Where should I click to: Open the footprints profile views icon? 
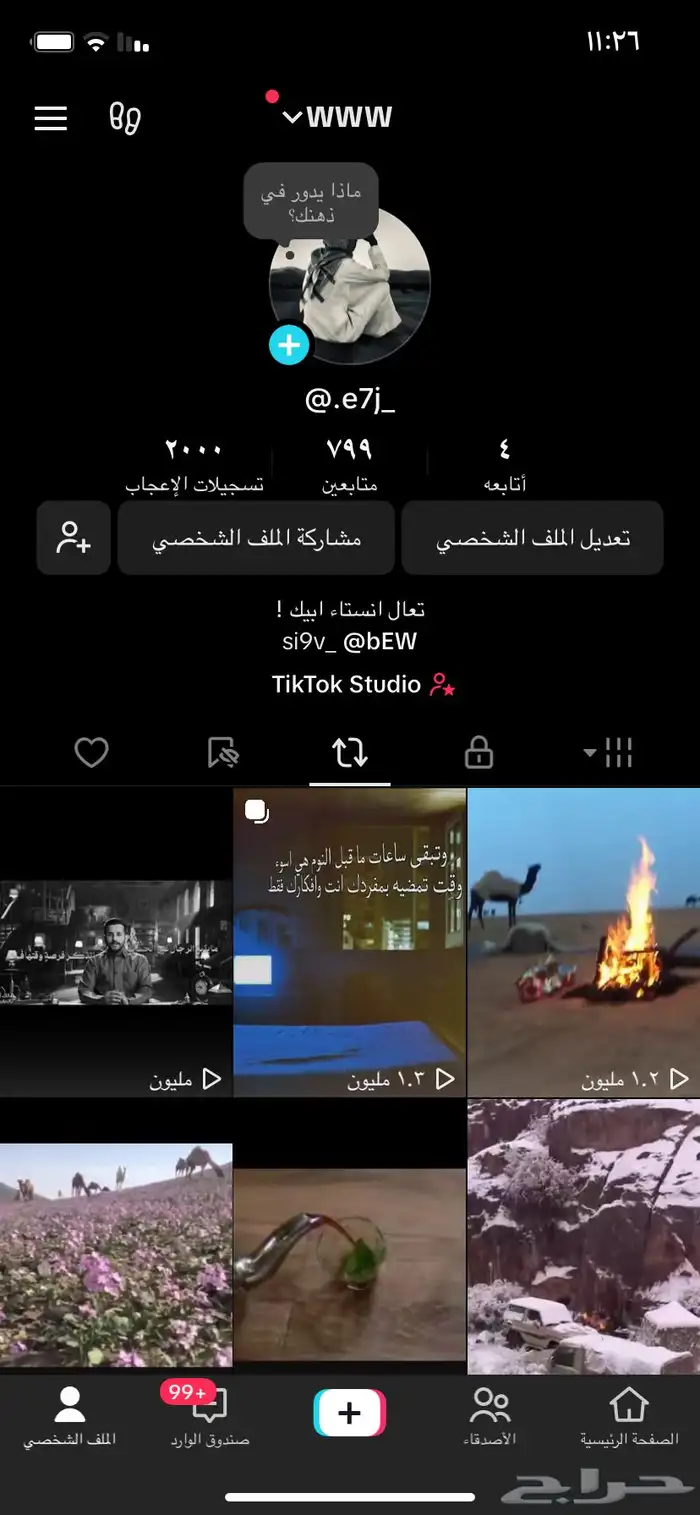(125, 118)
